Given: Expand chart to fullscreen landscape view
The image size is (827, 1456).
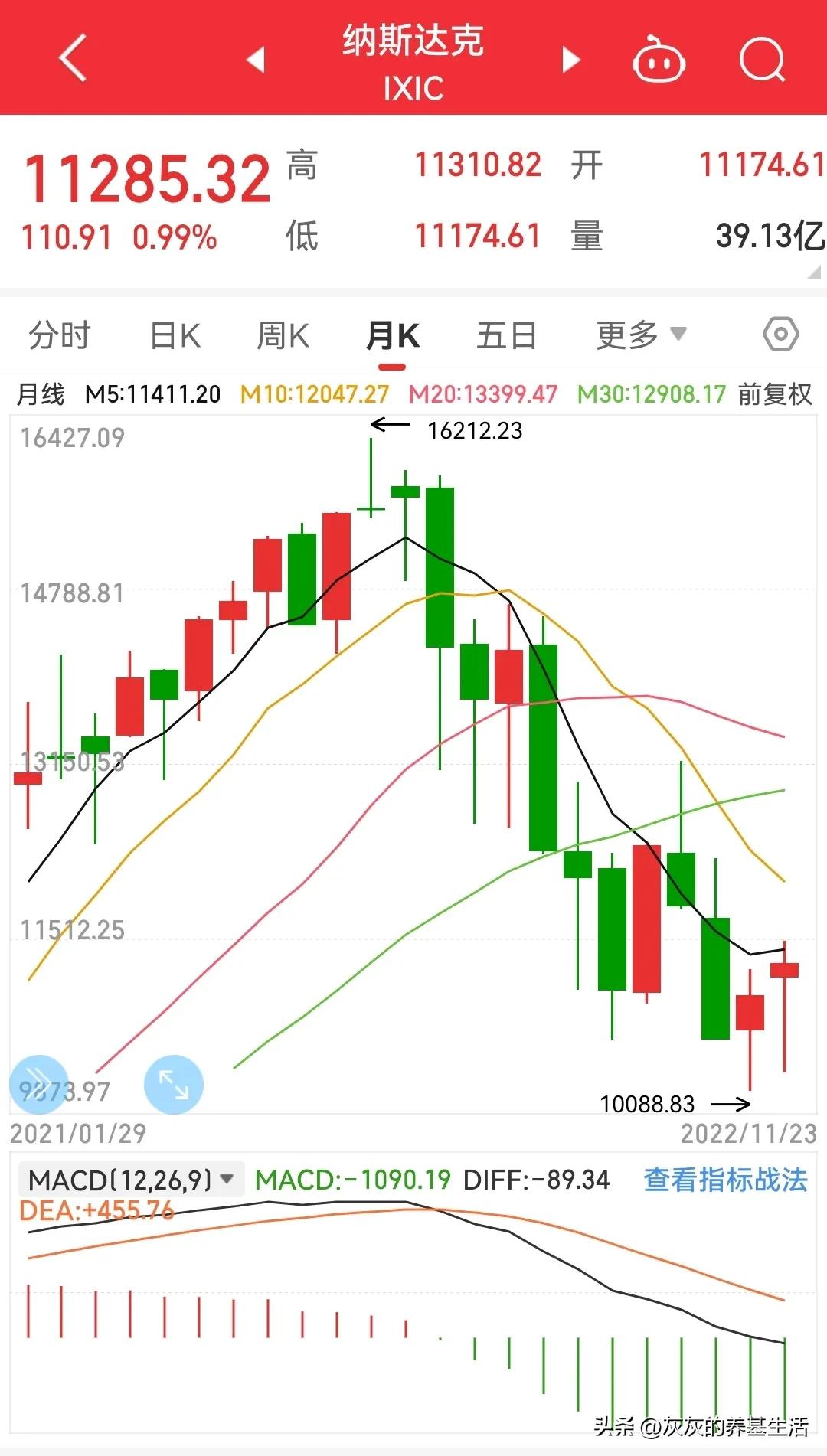Looking at the screenshot, I should (x=172, y=1082).
